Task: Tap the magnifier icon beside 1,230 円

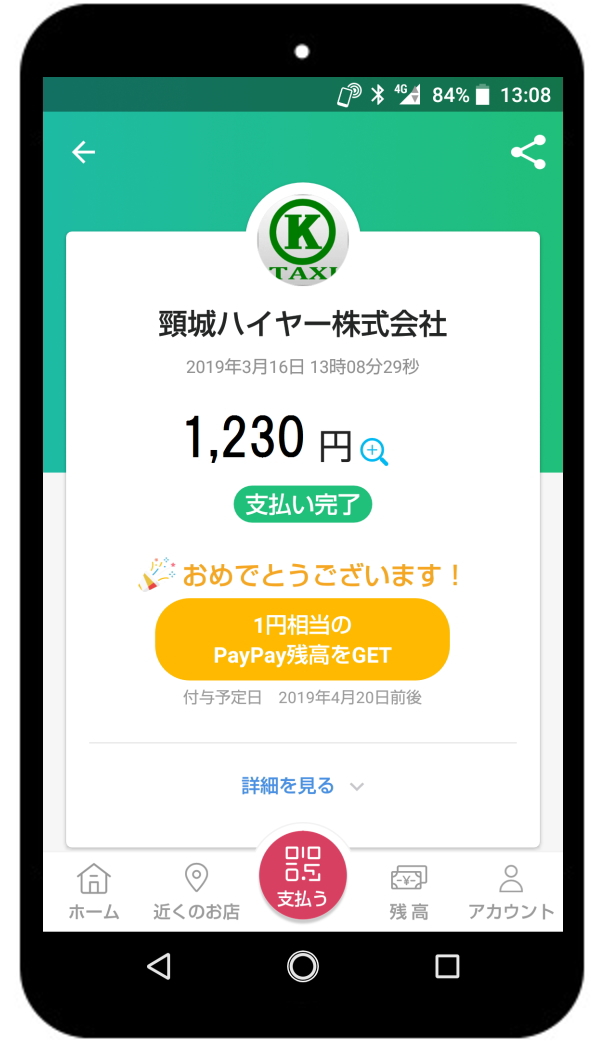Action: 374,452
